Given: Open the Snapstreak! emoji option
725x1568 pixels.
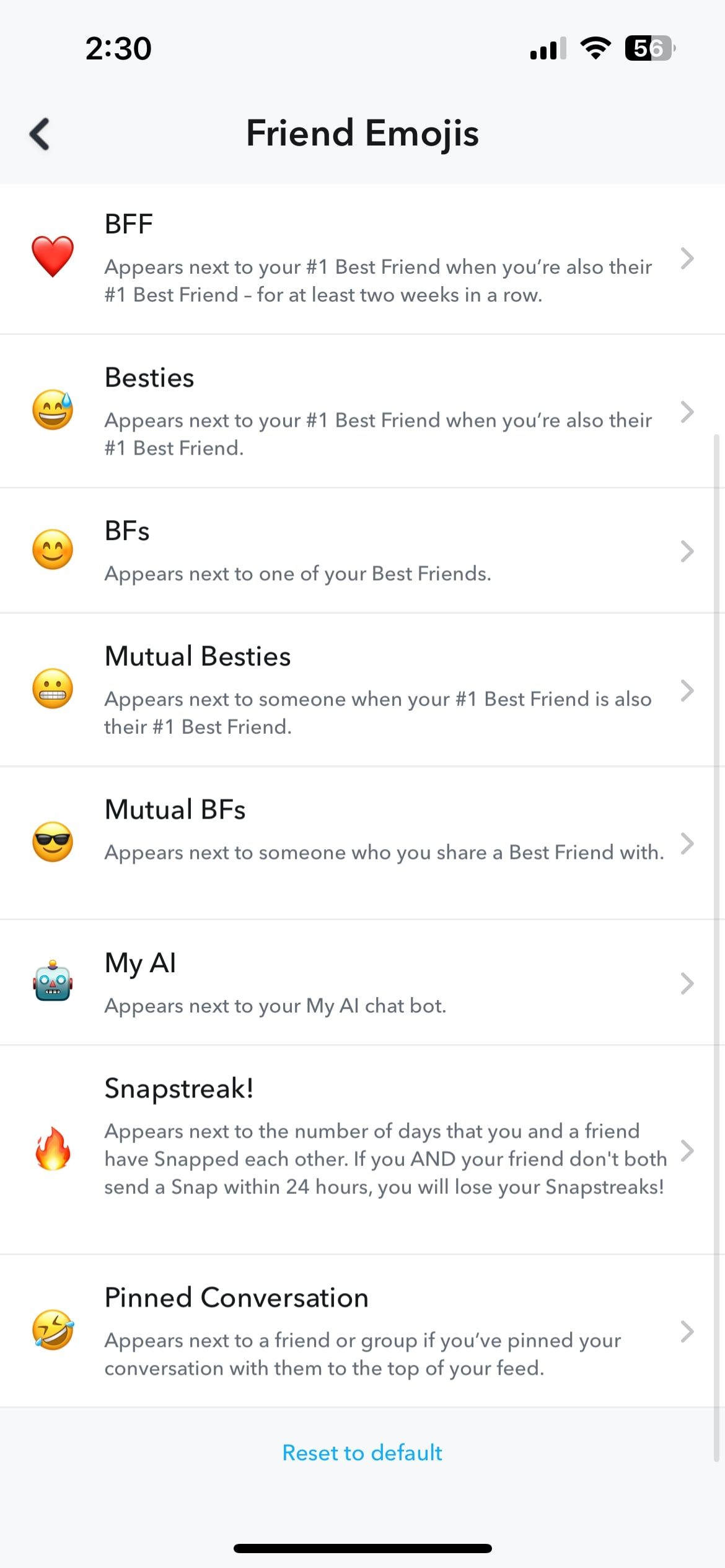Looking at the screenshot, I should tap(362, 1150).
